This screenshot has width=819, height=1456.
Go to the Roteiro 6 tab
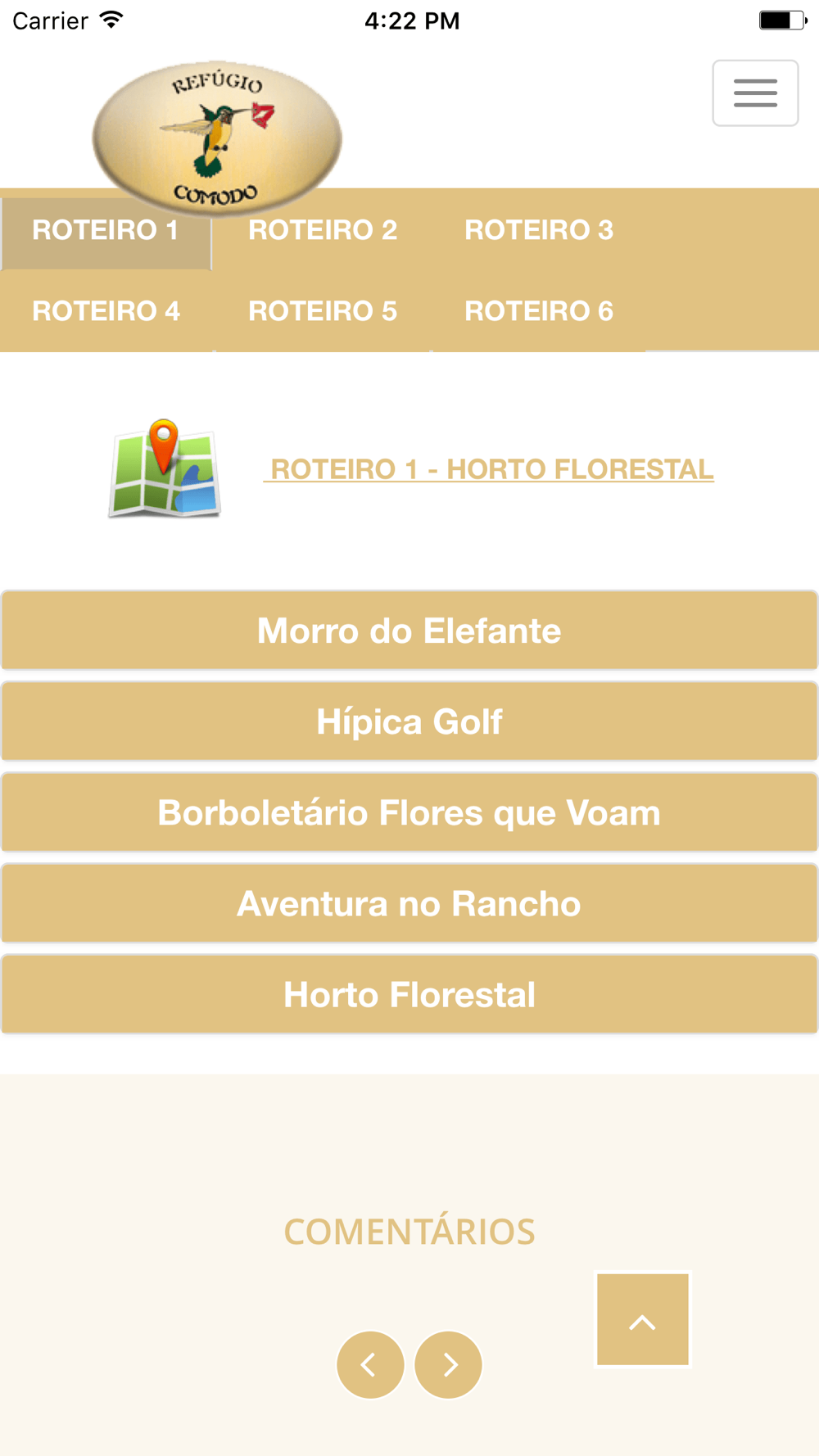538,311
